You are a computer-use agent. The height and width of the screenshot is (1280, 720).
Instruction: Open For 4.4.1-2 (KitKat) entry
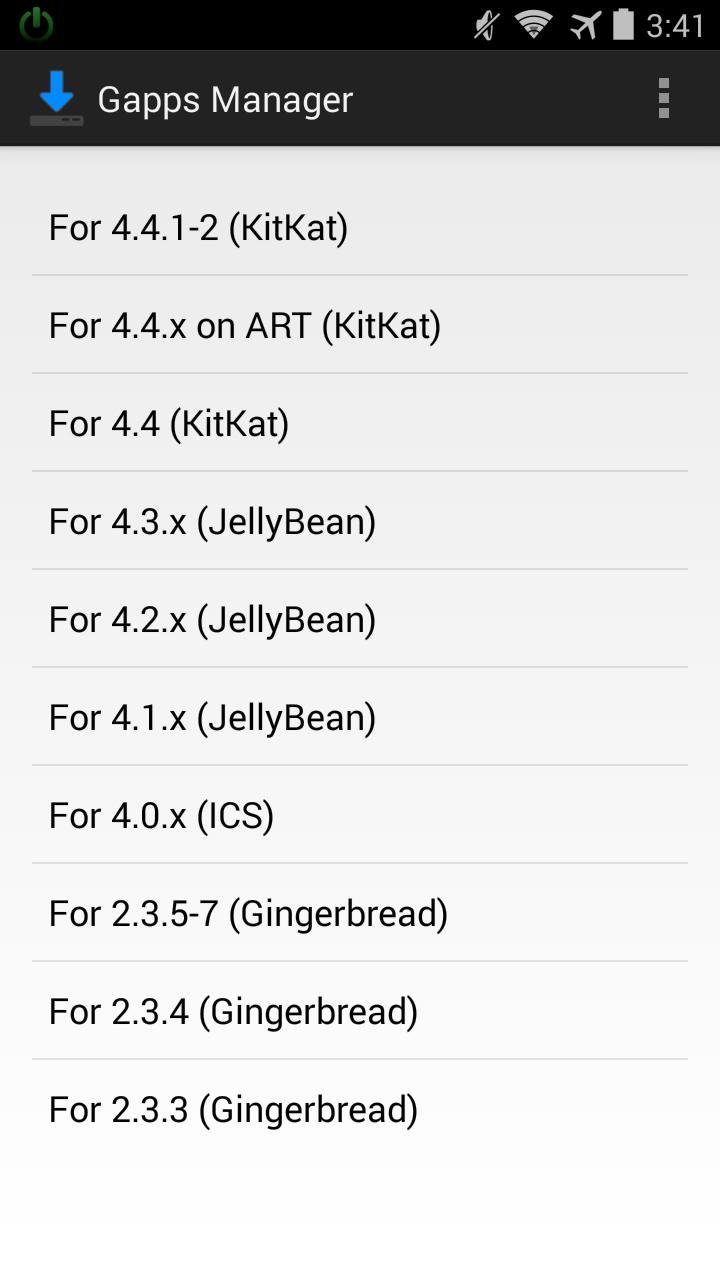360,228
